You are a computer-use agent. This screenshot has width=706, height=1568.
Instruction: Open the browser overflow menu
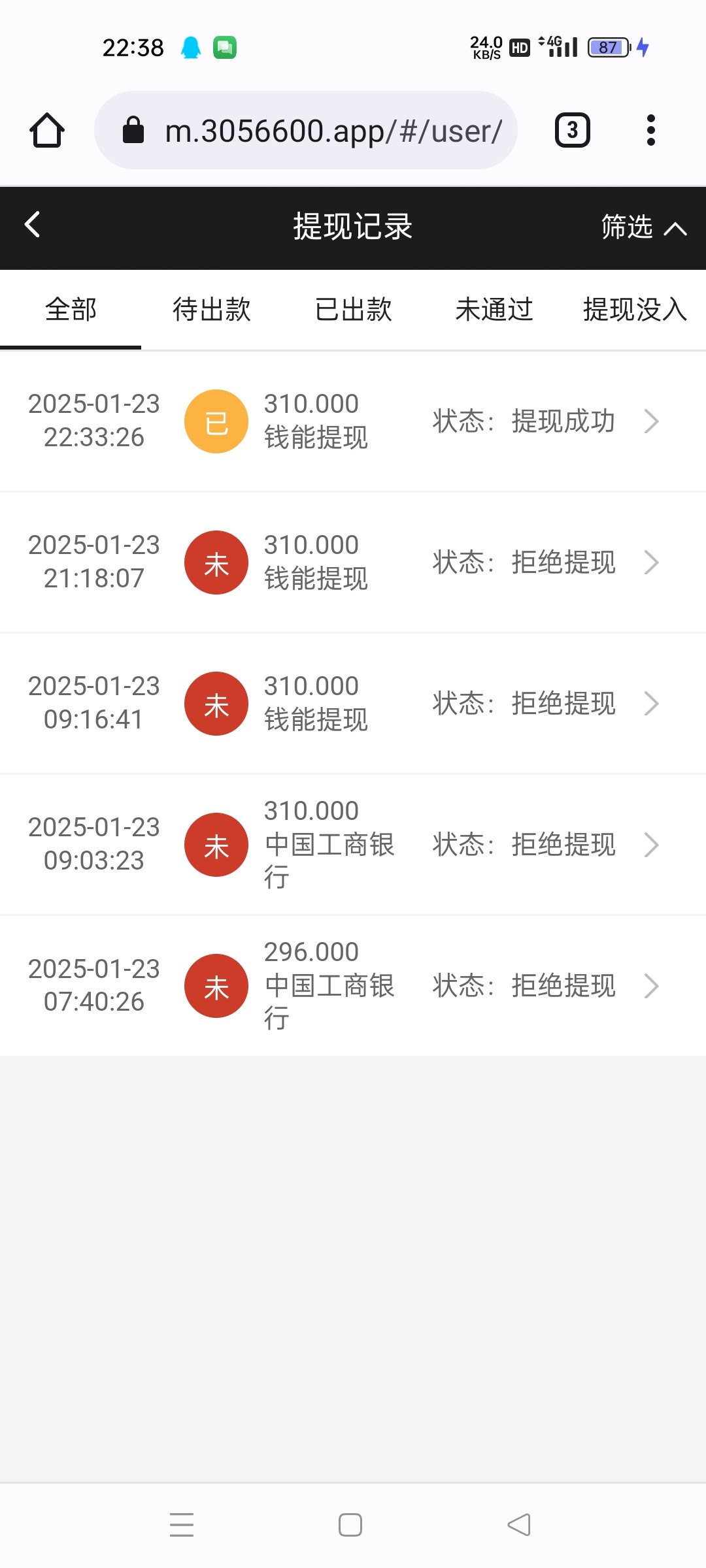click(x=650, y=131)
